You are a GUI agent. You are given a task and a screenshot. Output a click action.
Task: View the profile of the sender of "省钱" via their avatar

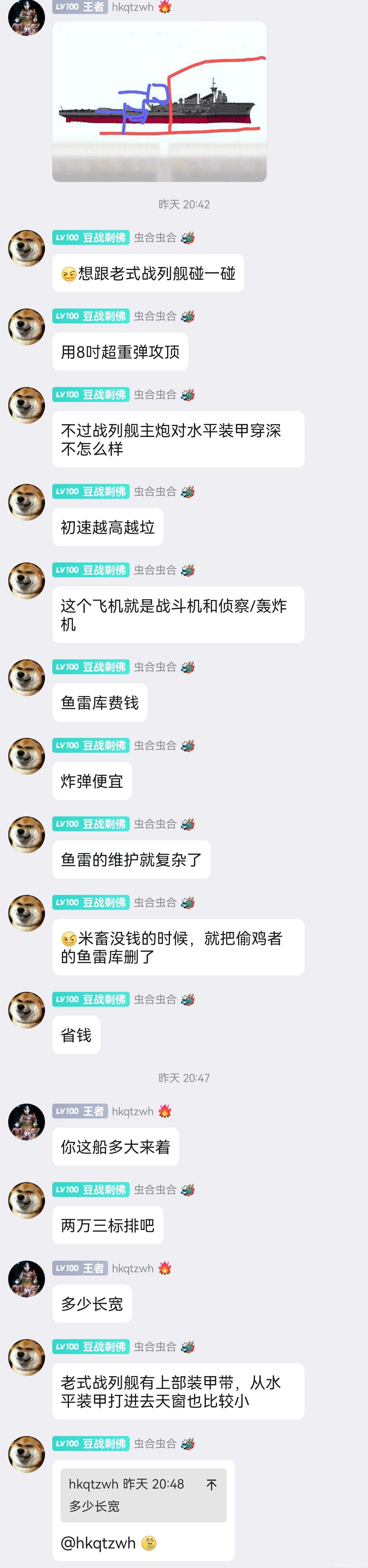[x=26, y=1010]
